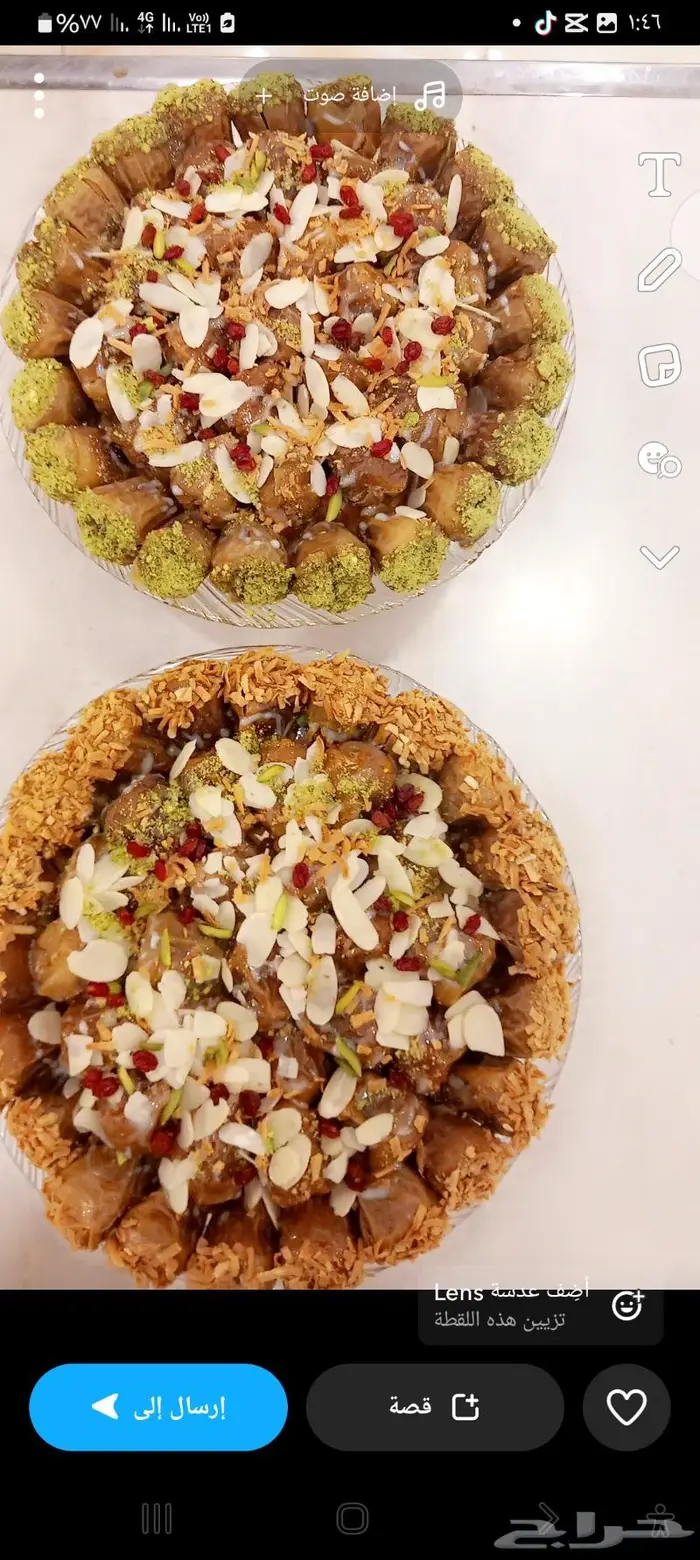This screenshot has height=1560, width=700.
Task: Tap the heart icon button
Action: tap(627, 1407)
